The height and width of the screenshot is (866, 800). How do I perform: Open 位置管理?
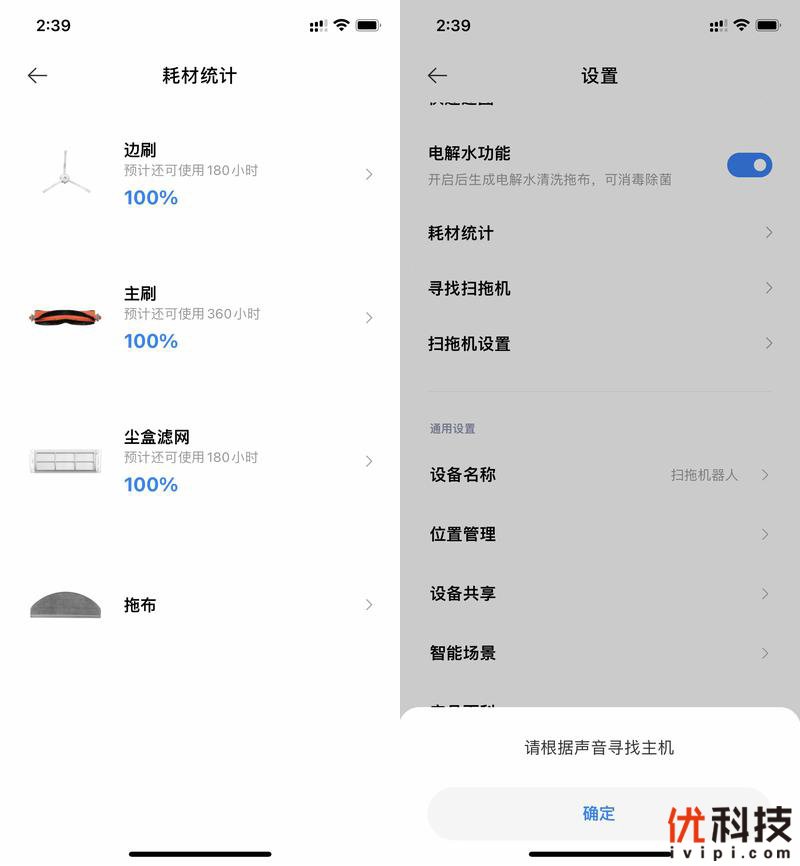tap(600, 534)
